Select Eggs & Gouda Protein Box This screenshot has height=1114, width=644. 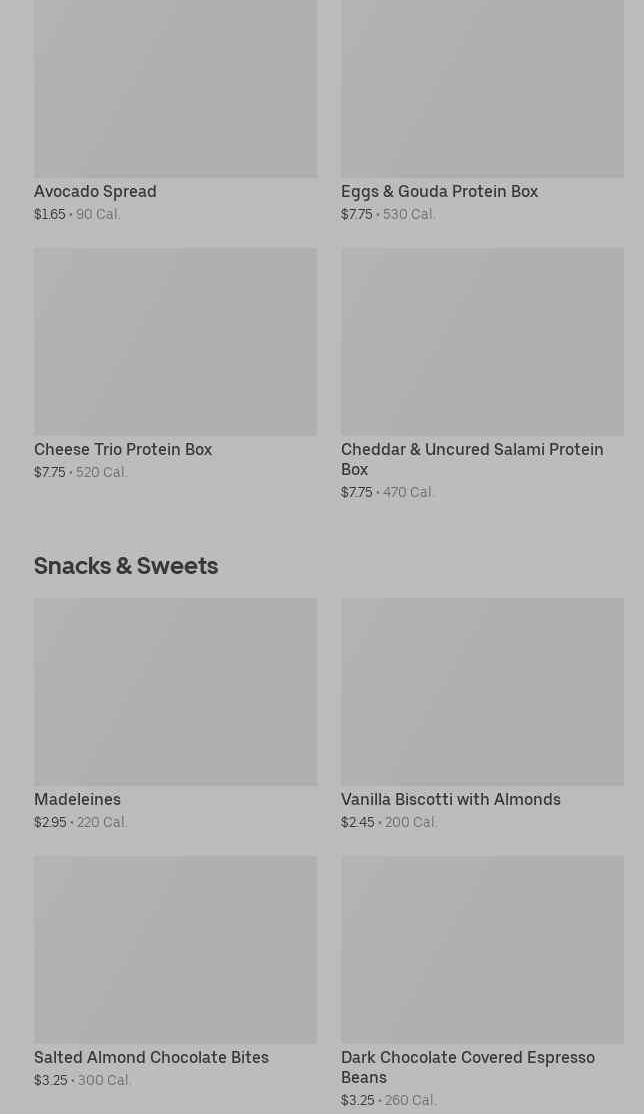[482, 110]
